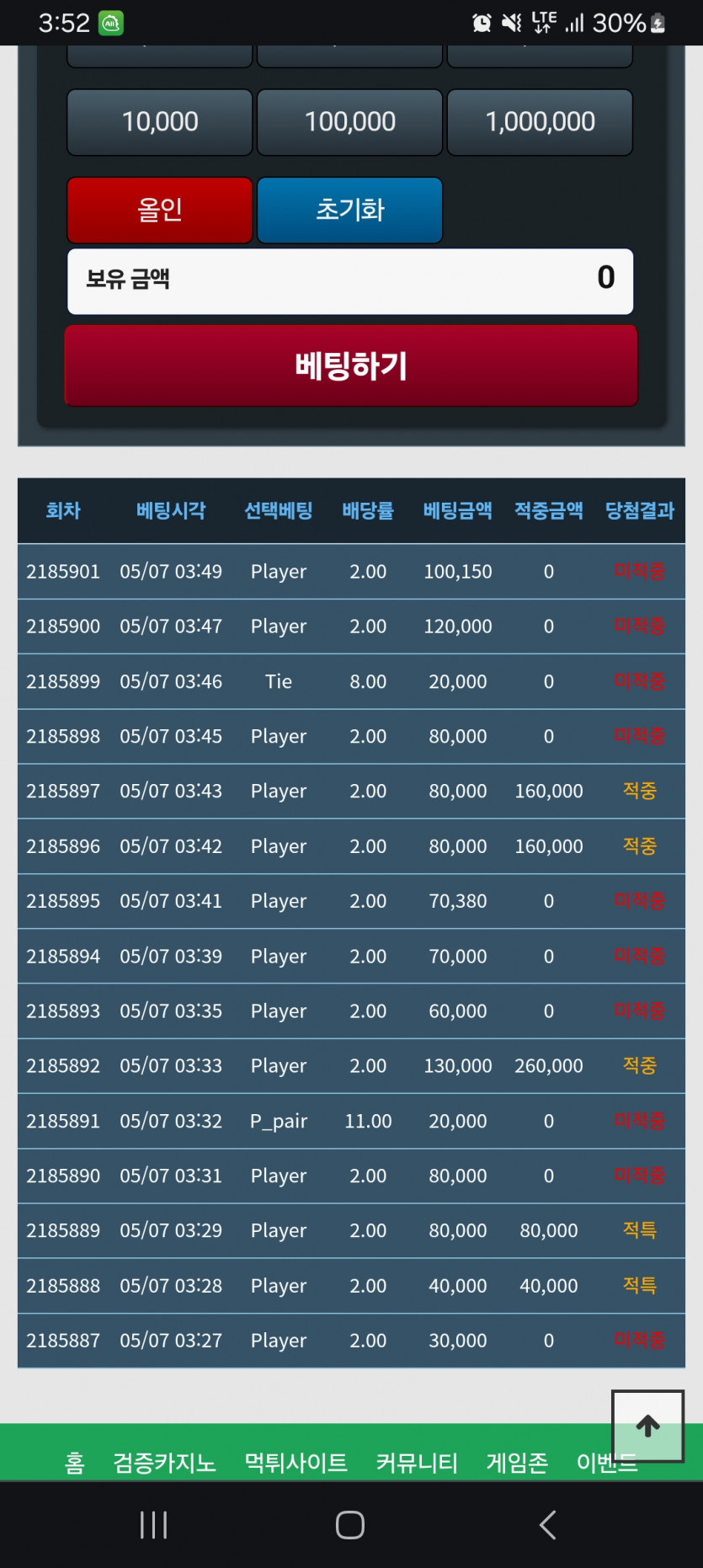Select the 10,000 amount button
703x1568 pixels.
pos(160,122)
